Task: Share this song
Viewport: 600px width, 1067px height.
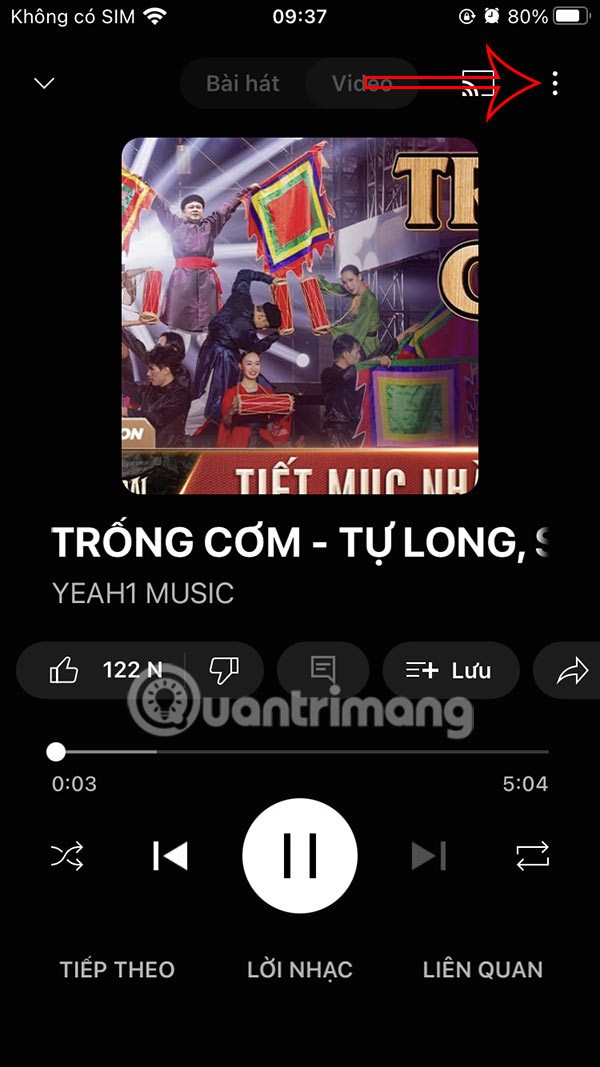Action: point(572,671)
